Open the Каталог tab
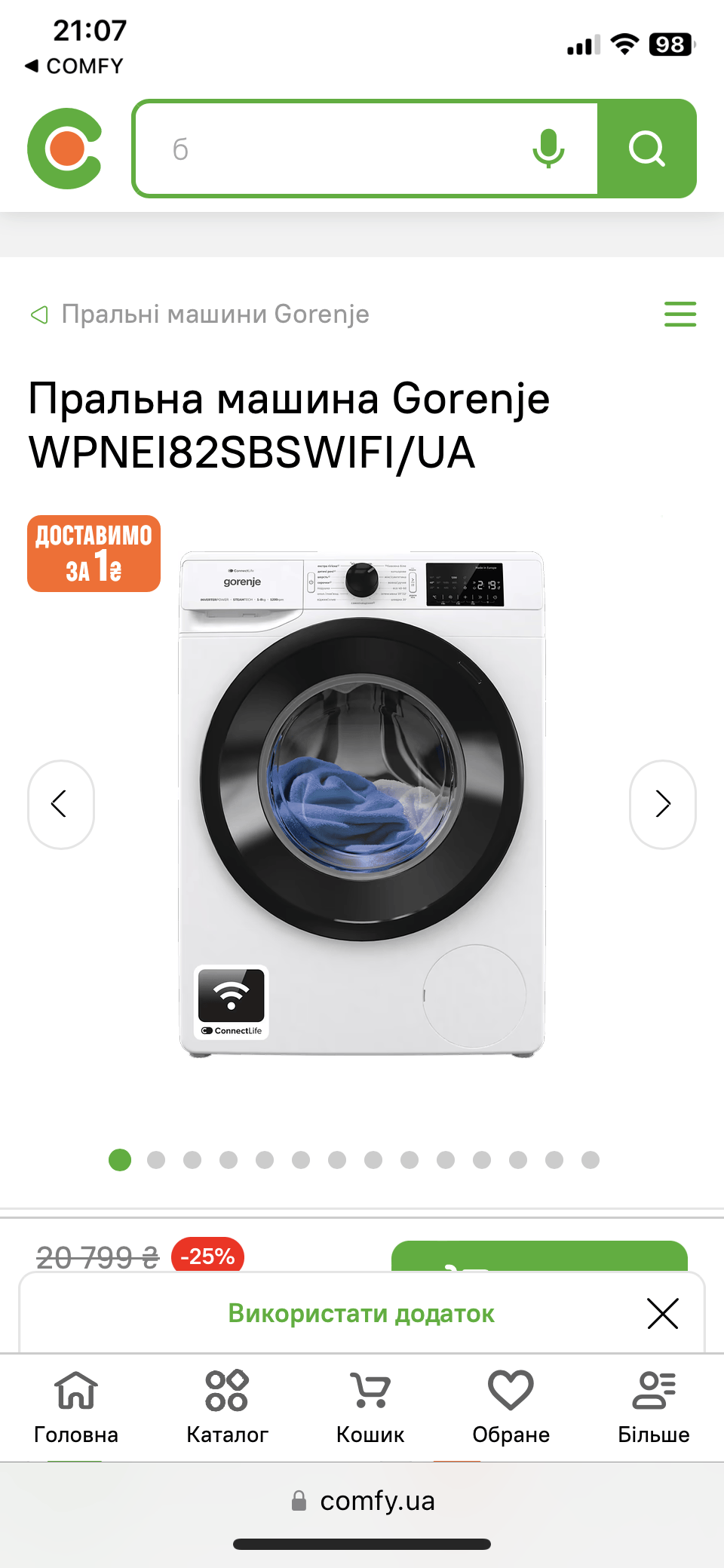Screen dimensions: 724x1568 227,1406
